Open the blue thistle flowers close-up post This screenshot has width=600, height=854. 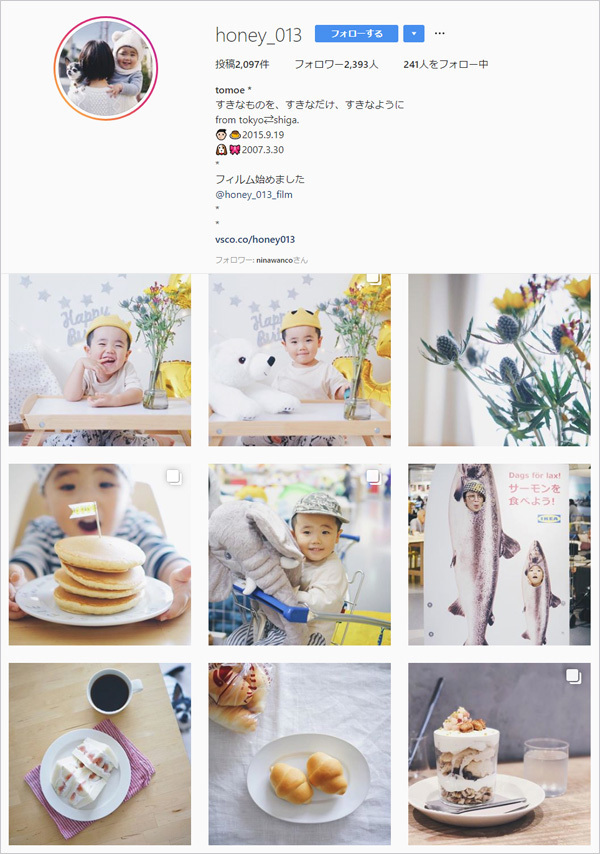(x=499, y=359)
